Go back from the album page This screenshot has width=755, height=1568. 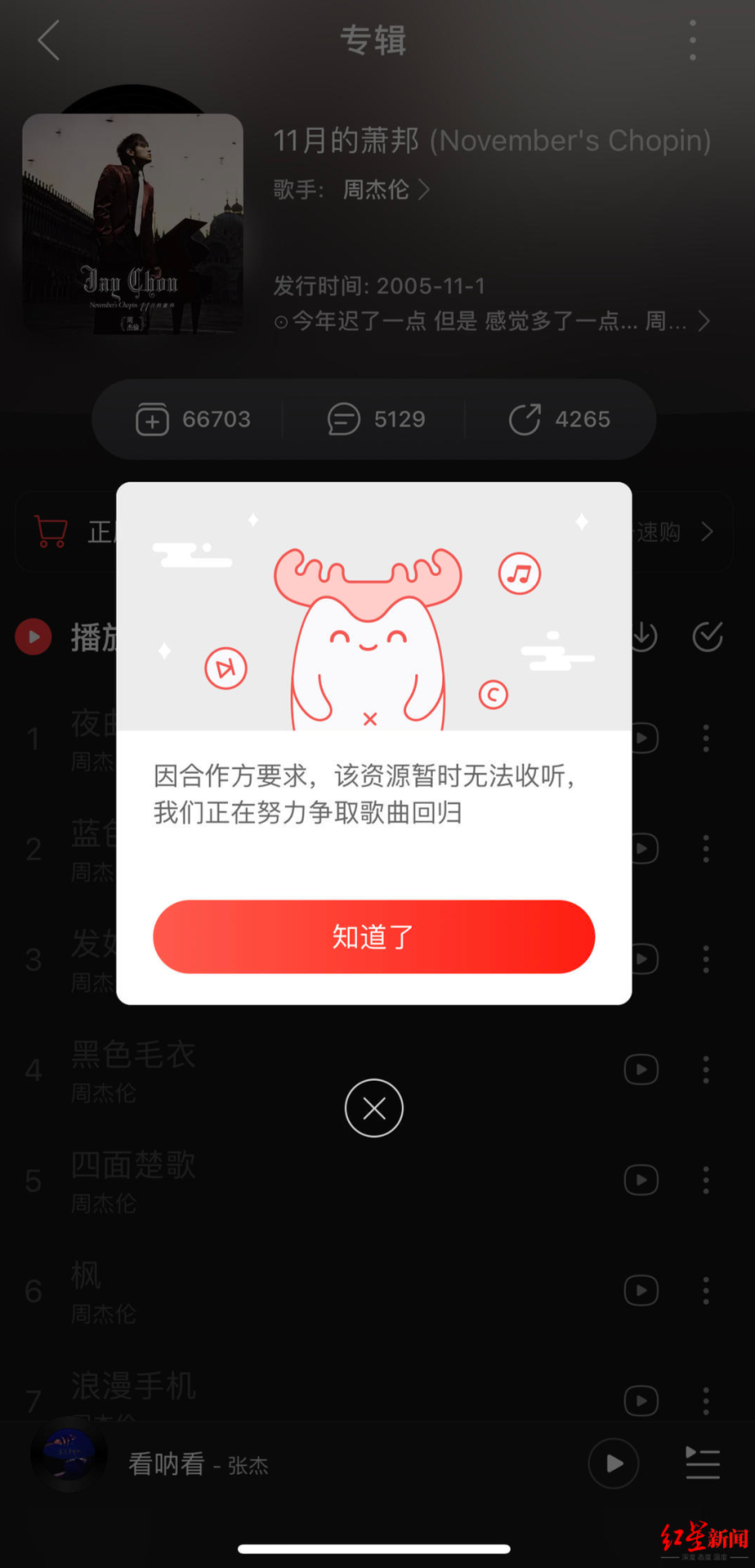tap(49, 40)
